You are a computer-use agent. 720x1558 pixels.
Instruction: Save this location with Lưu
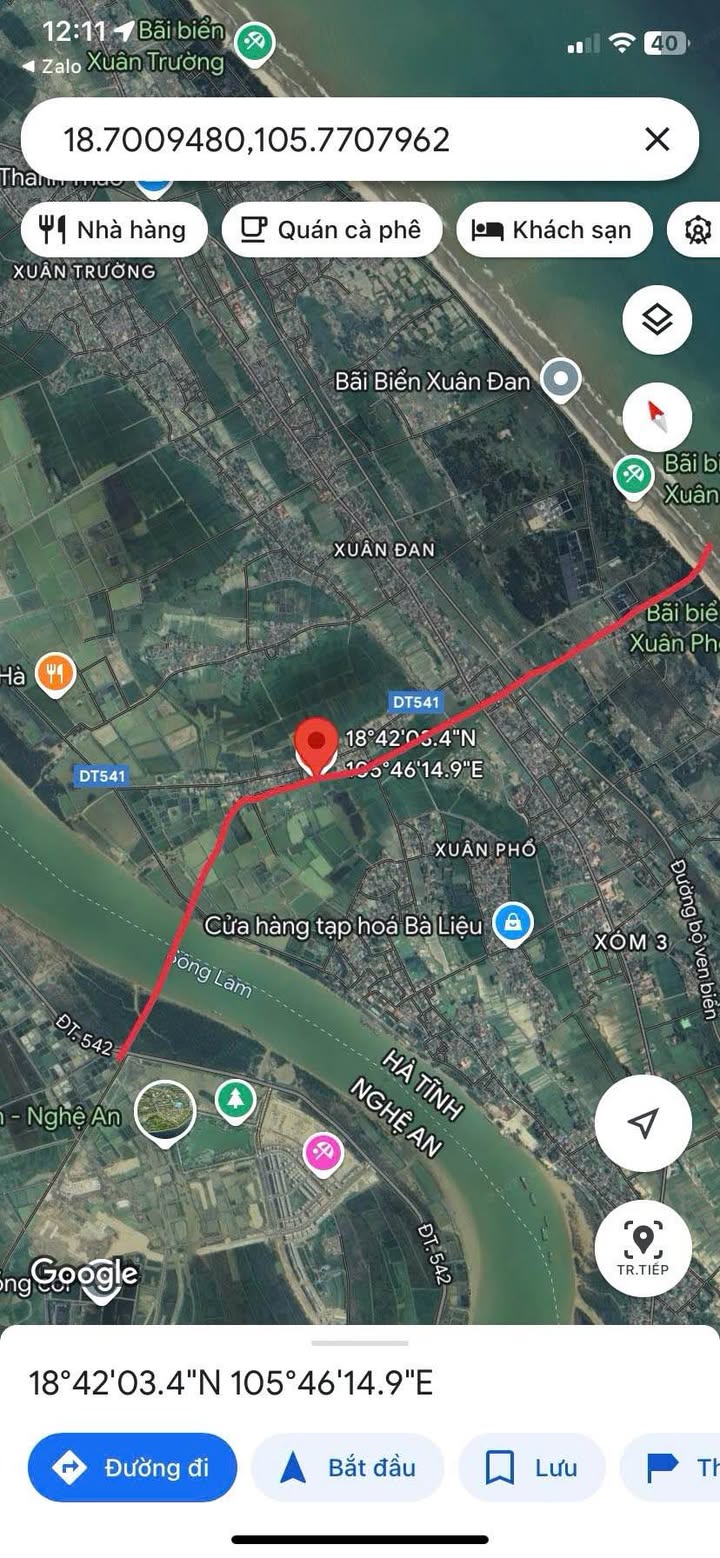[x=532, y=1467]
